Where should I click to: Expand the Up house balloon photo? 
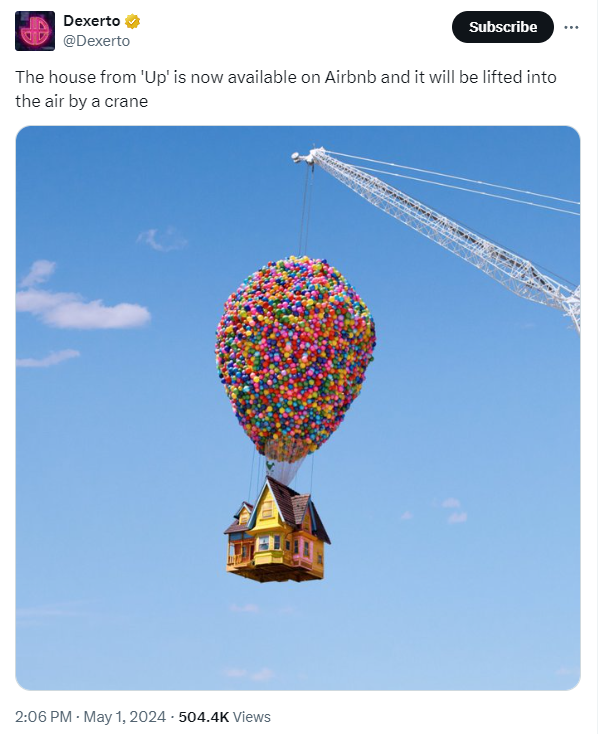tap(297, 407)
